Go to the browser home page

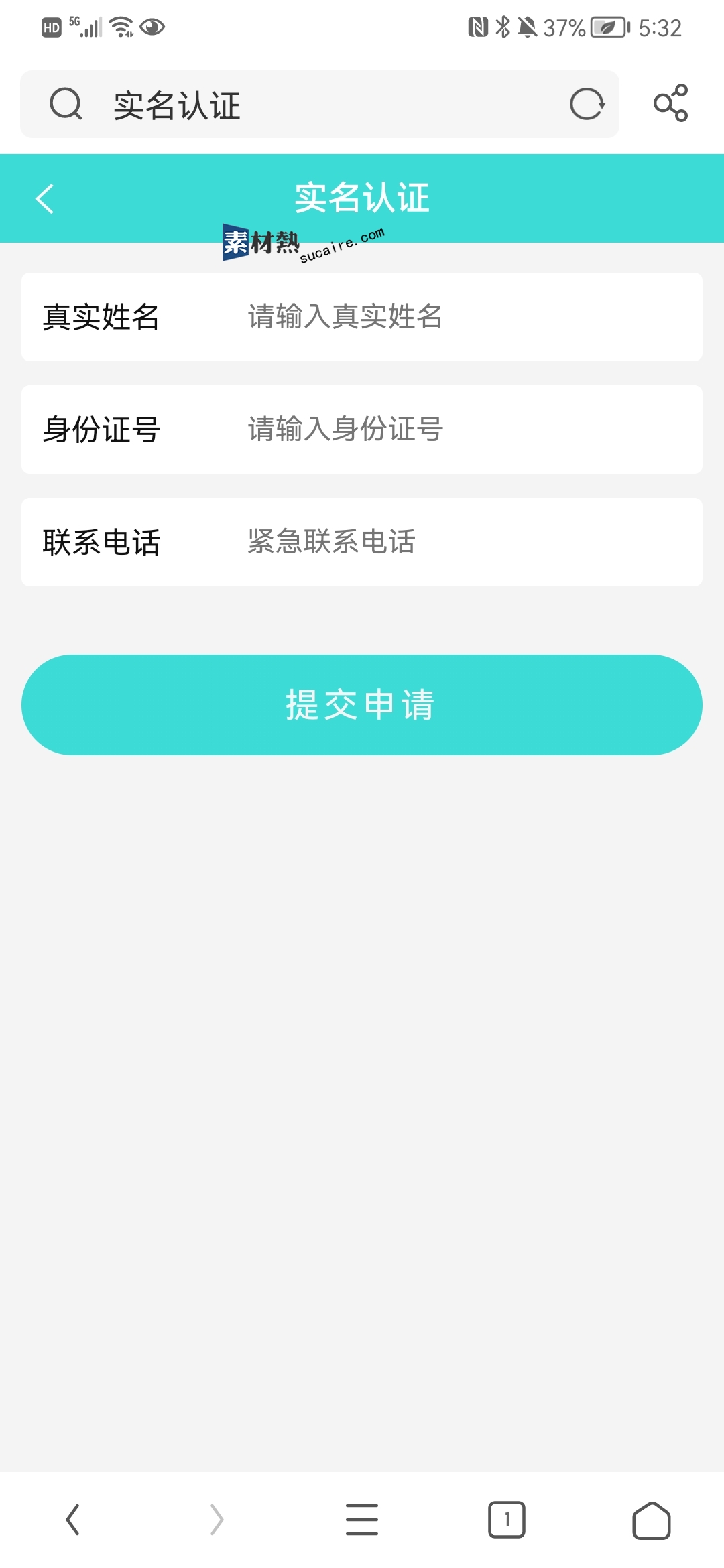[652, 1519]
